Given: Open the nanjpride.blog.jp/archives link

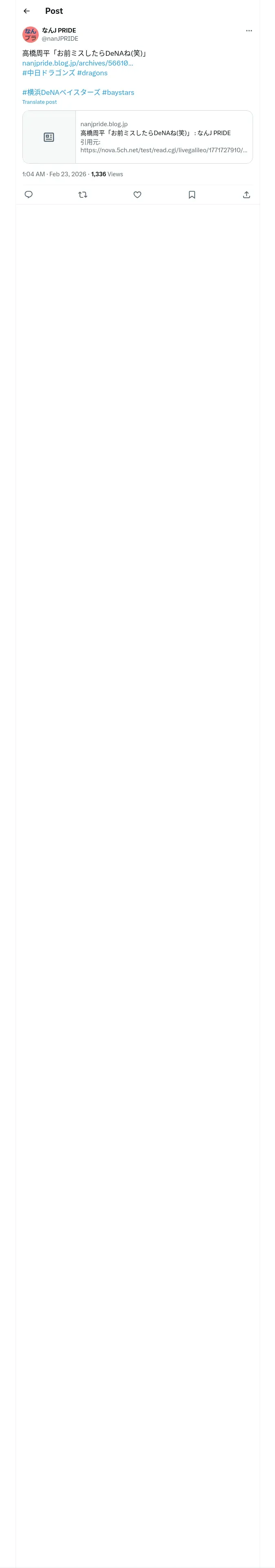Looking at the screenshot, I should (x=77, y=64).
